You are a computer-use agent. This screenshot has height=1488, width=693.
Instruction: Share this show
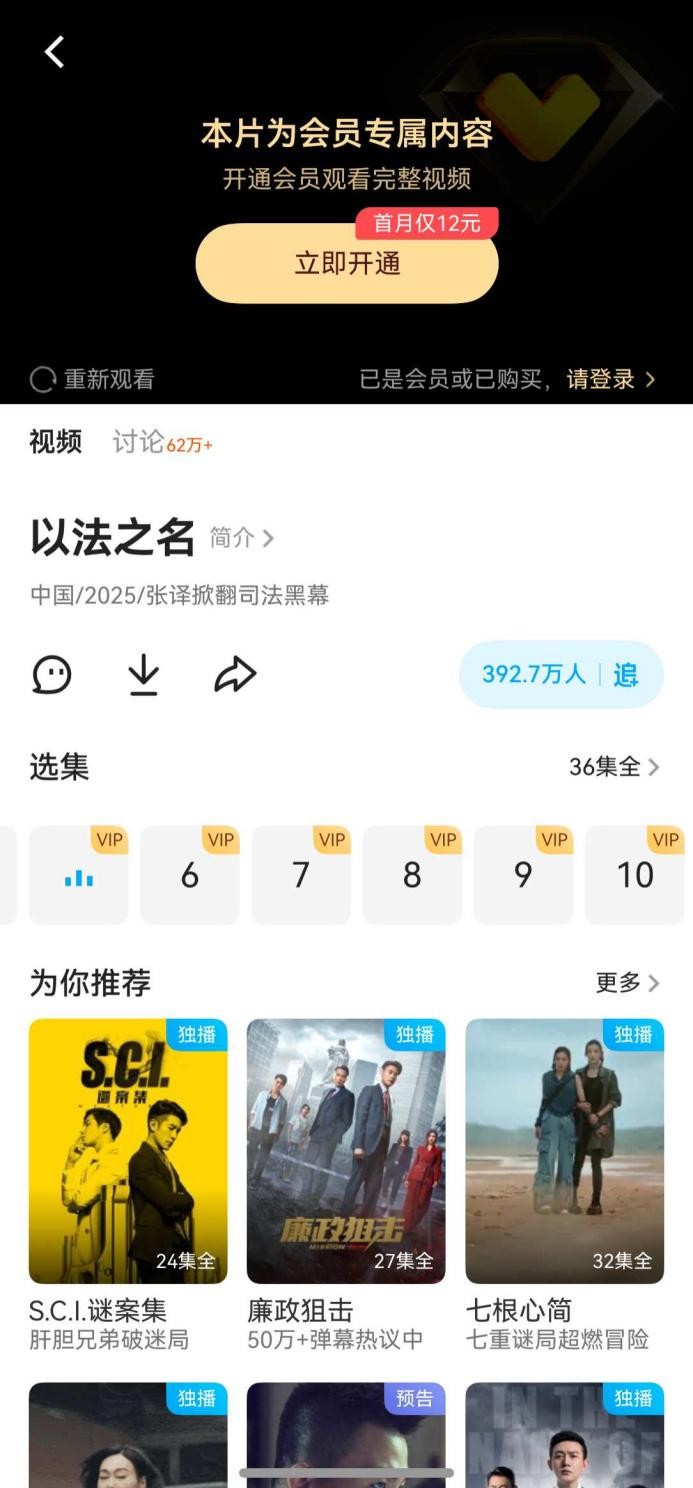pos(235,675)
